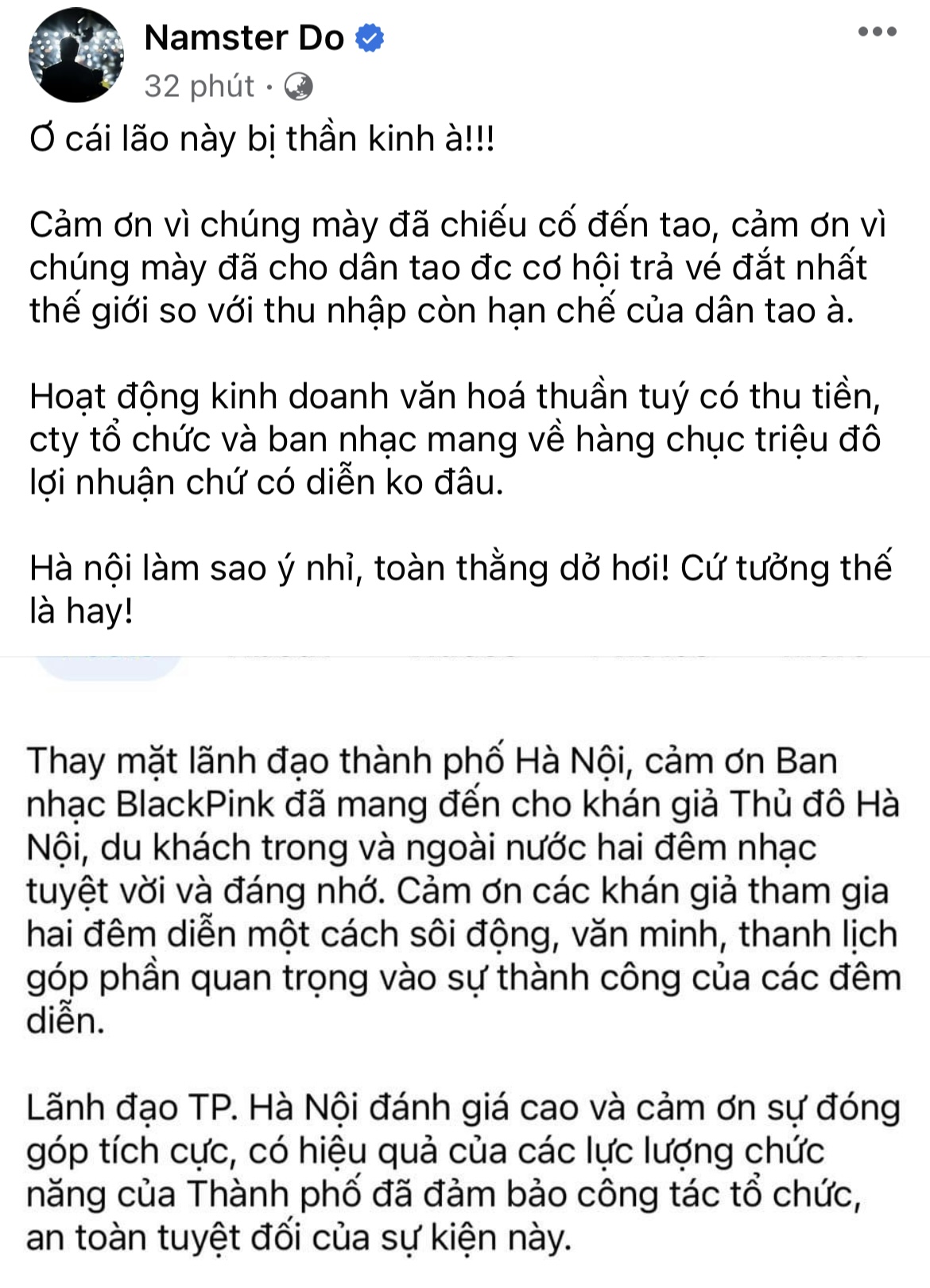Image resolution: width=930 pixels, height=1288 pixels.
Task: Tap the 32 phút post timestamp
Action: (199, 86)
